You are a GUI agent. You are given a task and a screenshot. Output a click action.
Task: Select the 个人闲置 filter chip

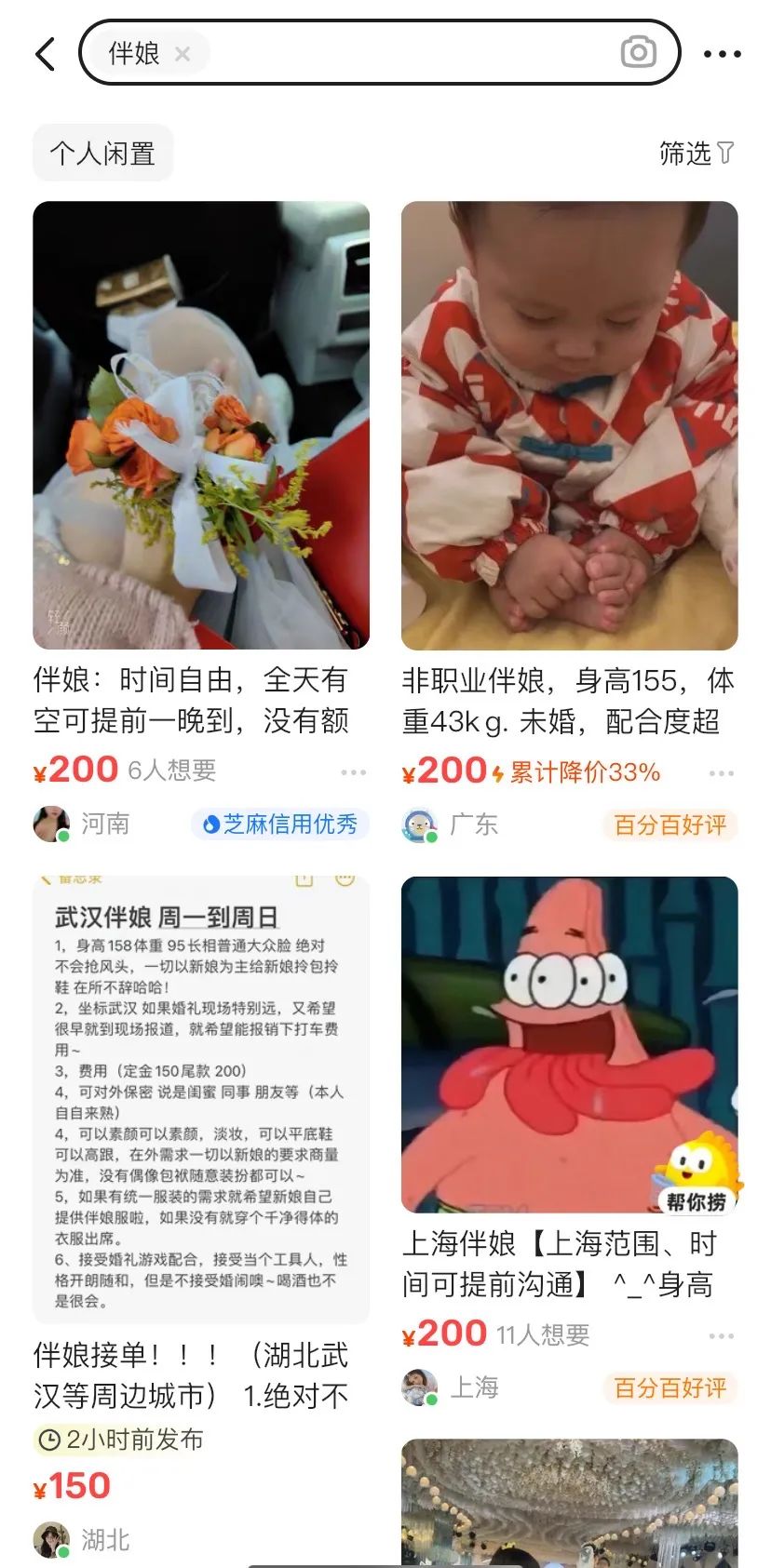click(x=102, y=154)
